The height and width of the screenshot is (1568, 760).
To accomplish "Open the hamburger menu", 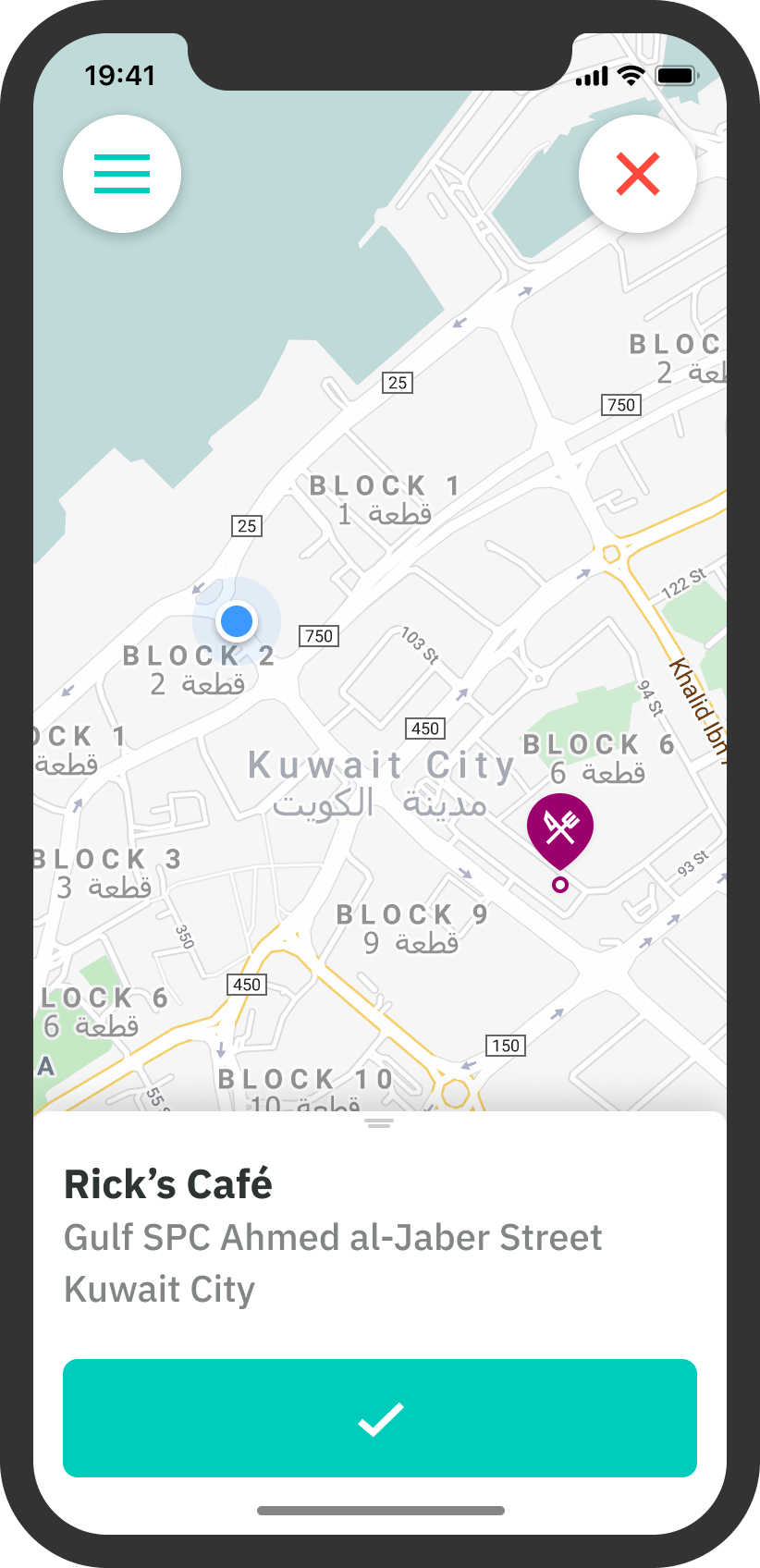I will (122, 174).
